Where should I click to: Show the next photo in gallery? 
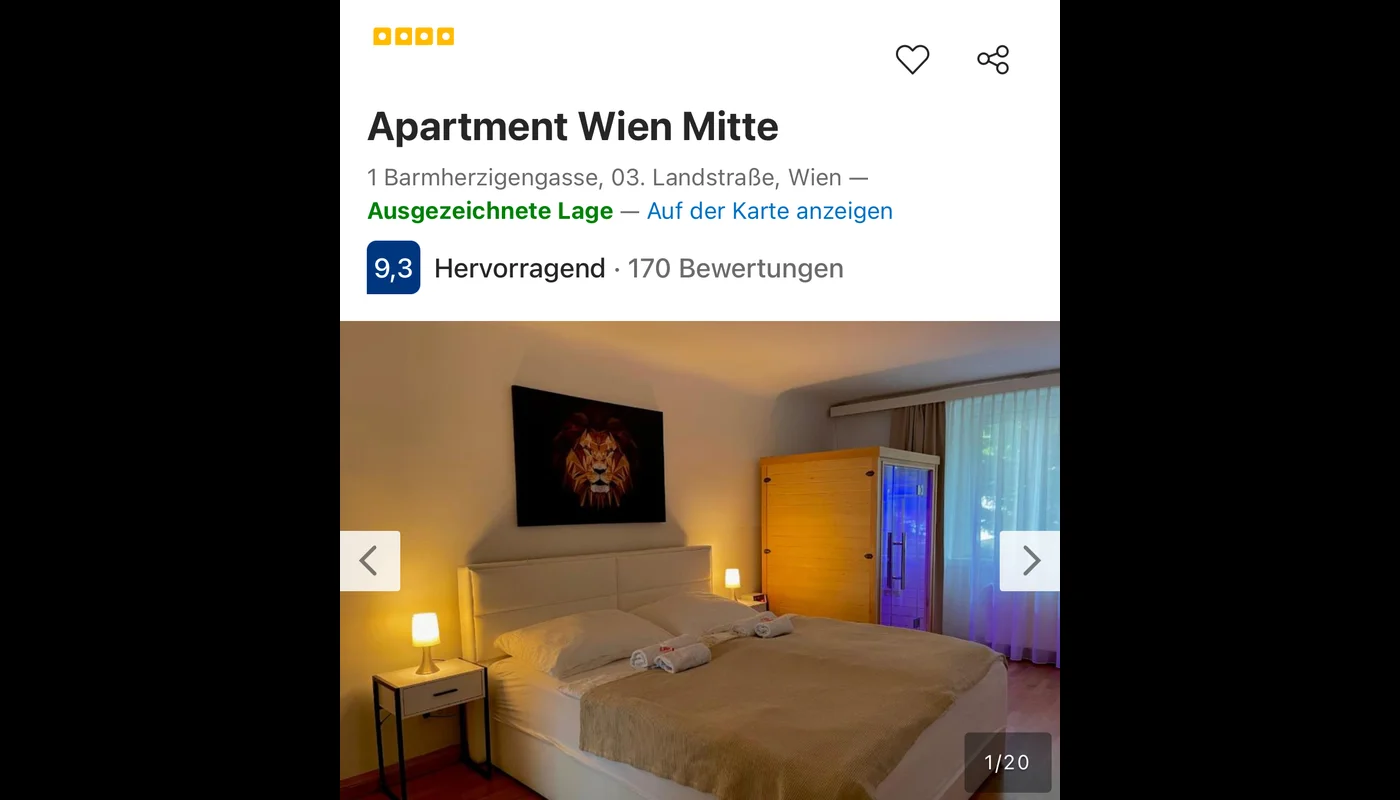tap(1030, 561)
